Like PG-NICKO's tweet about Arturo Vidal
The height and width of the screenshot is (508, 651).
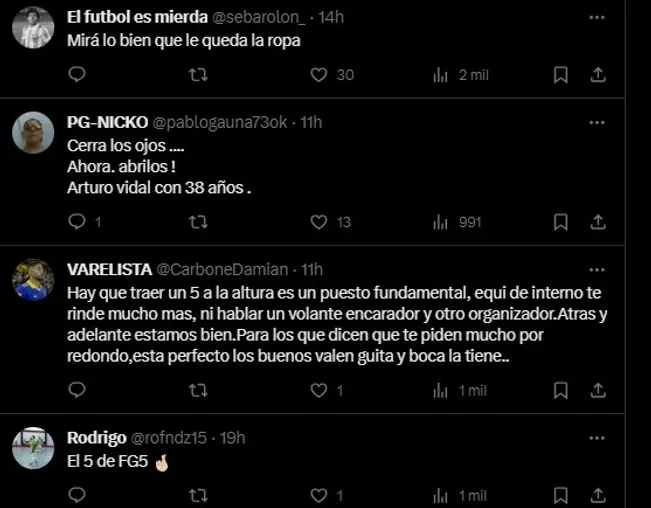click(x=319, y=223)
